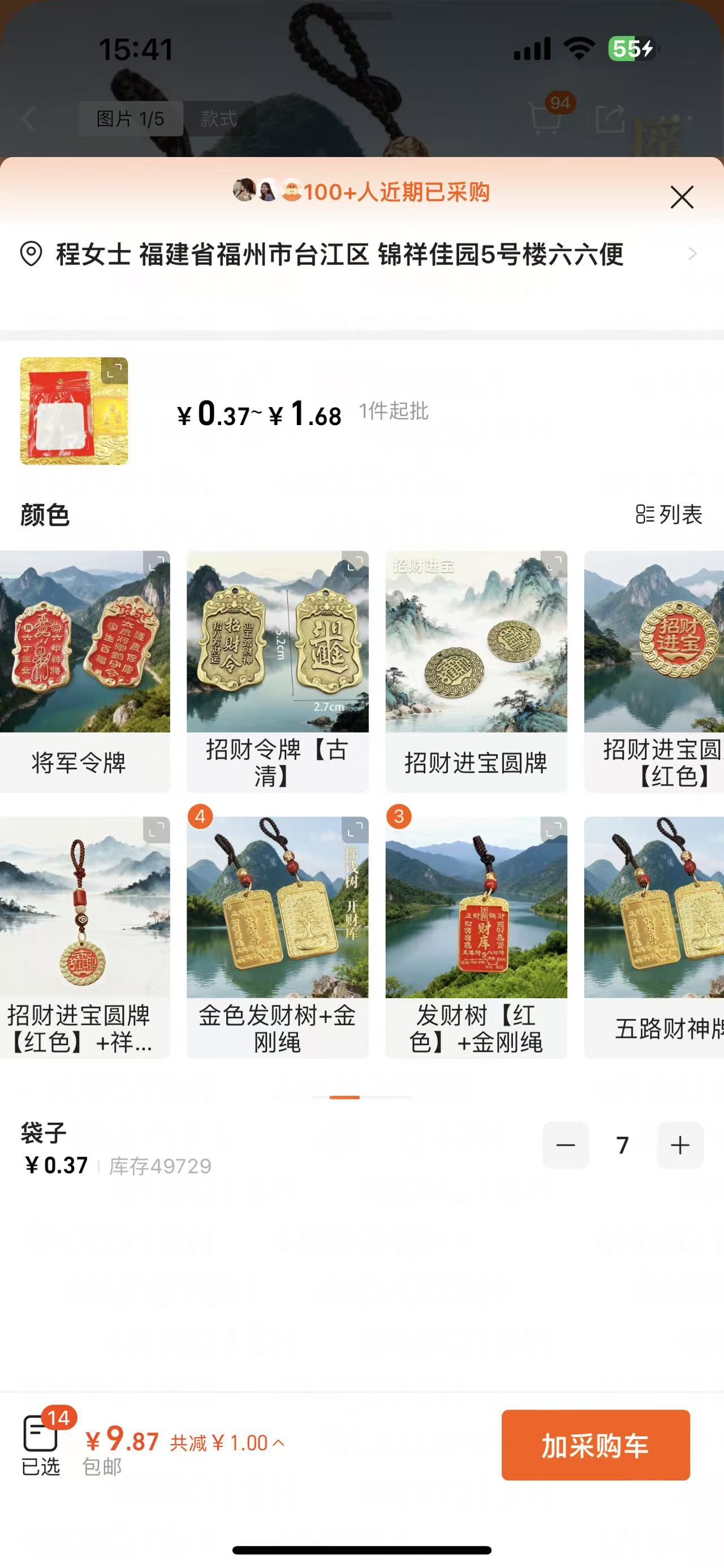This screenshot has height=1568, width=724.
Task: Choose 招财令牌【古清】 style
Action: [277, 671]
